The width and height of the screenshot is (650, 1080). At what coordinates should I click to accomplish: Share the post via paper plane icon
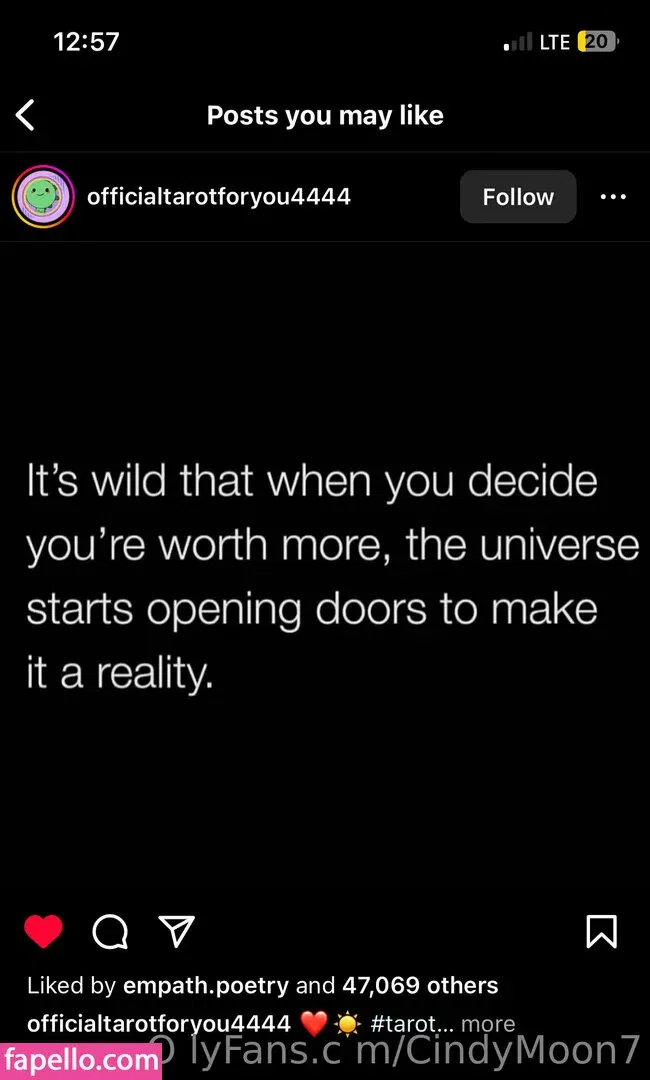tap(176, 932)
